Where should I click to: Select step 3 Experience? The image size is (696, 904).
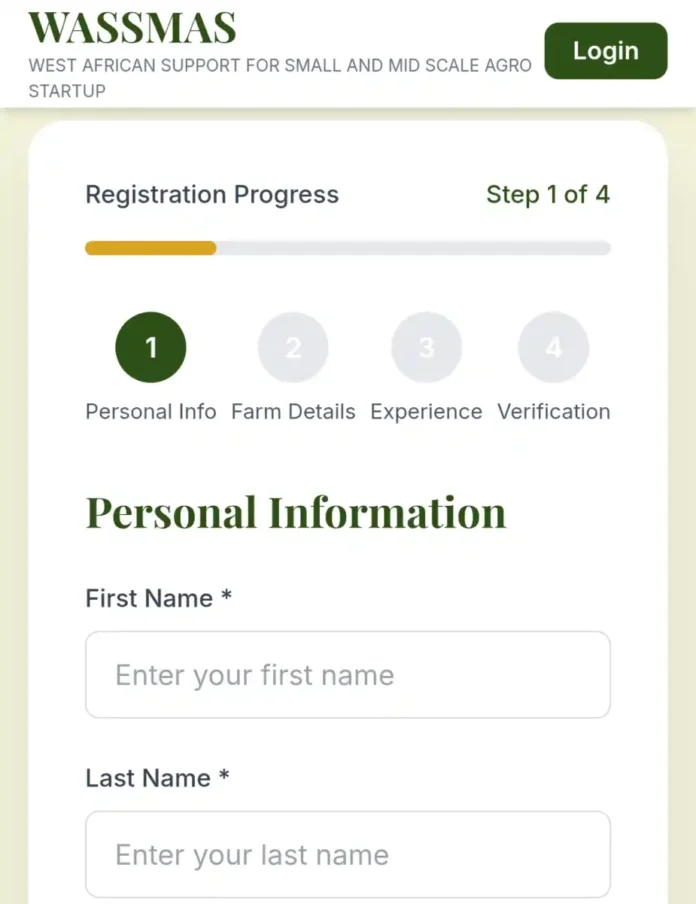pos(426,348)
